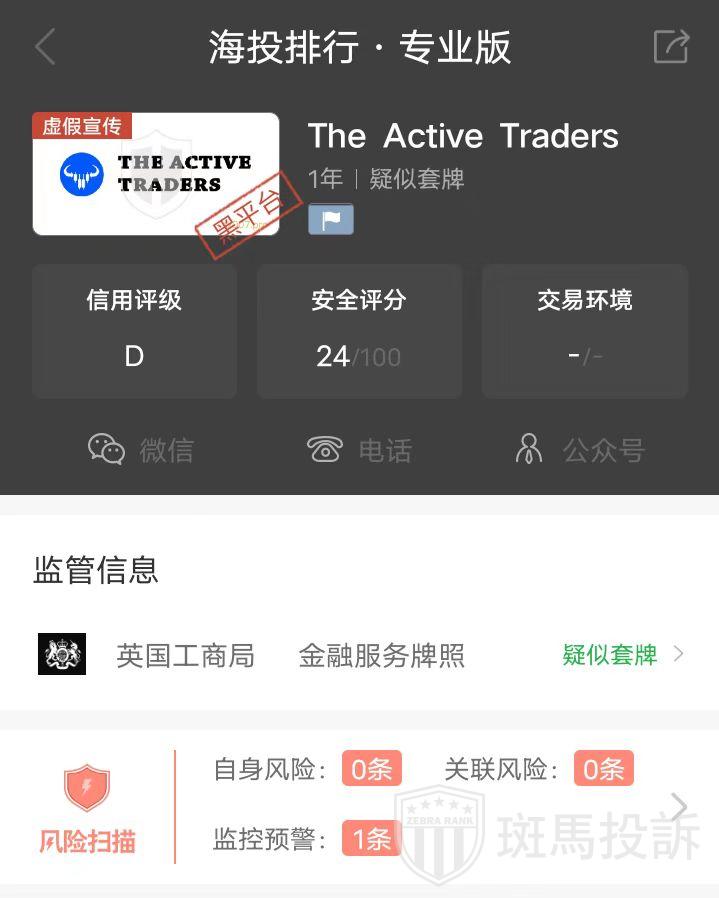Open the 交易环境 trading environment card

(x=584, y=330)
